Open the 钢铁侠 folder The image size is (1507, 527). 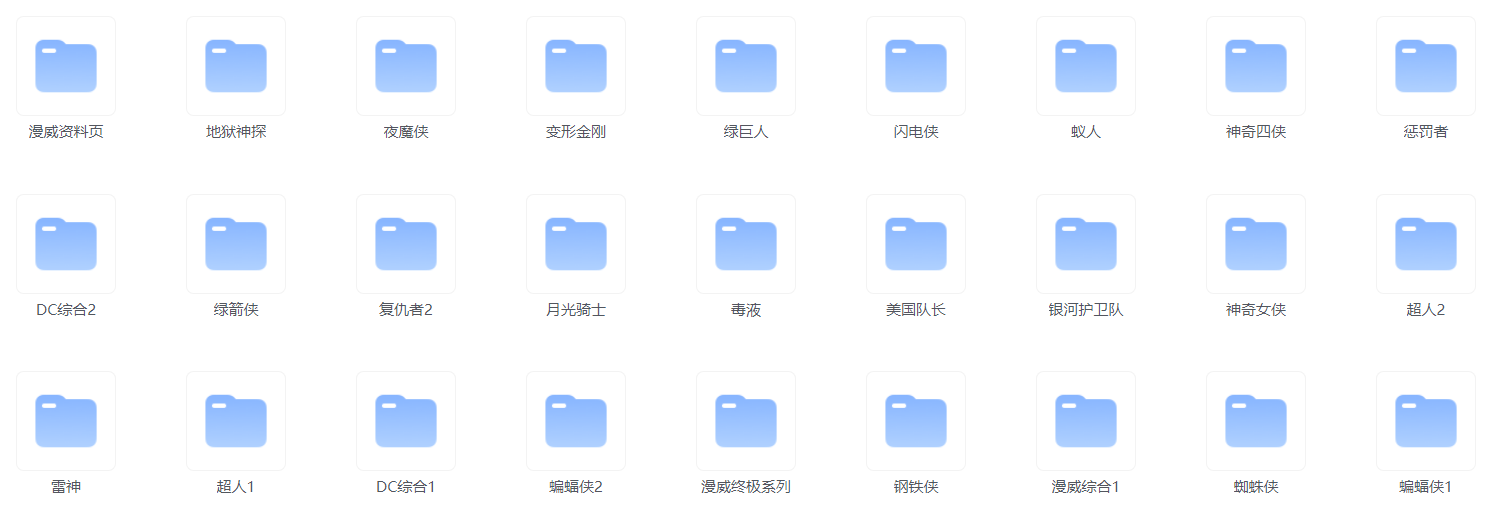(916, 421)
